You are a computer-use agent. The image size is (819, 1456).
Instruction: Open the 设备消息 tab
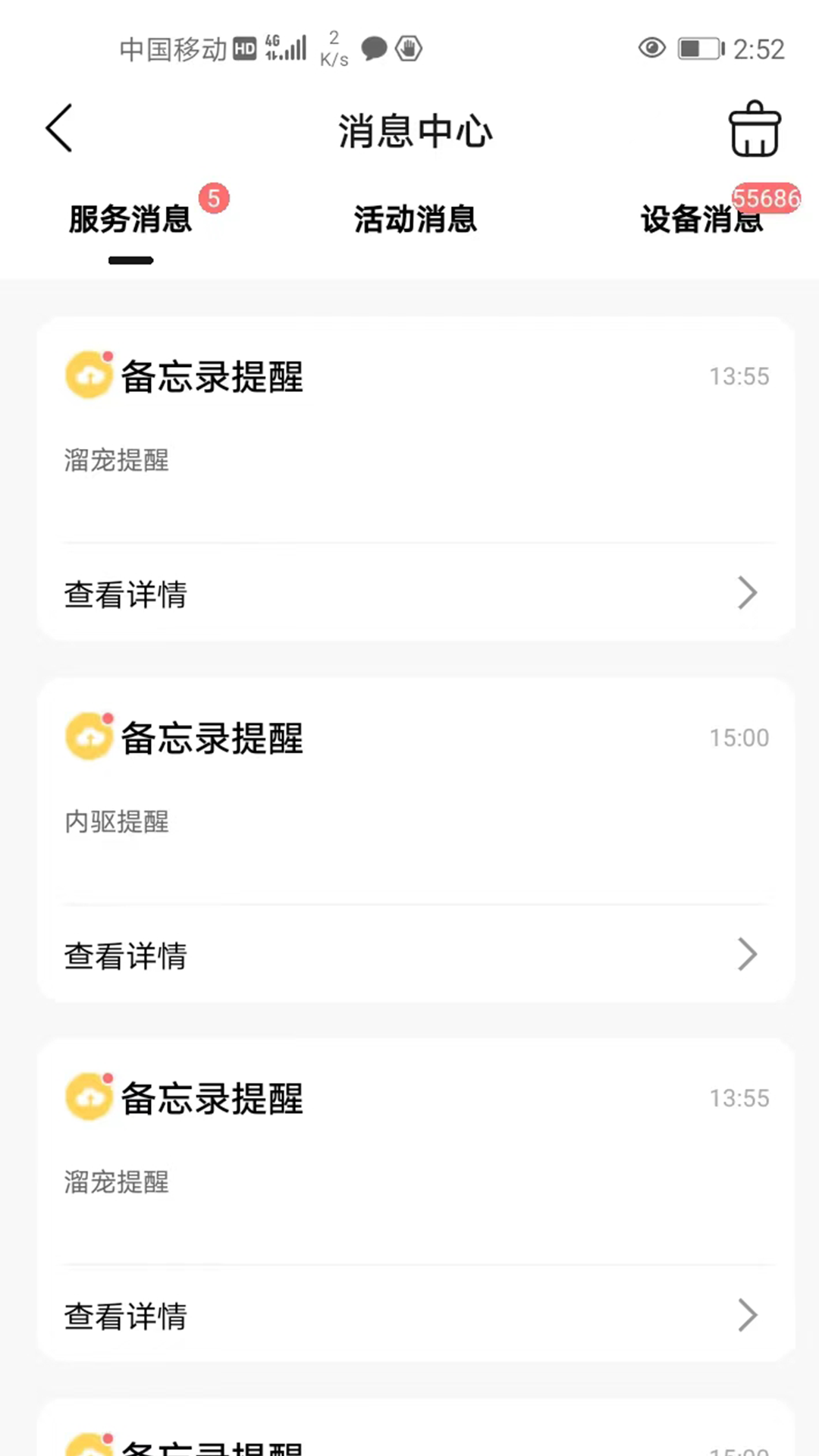701,220
